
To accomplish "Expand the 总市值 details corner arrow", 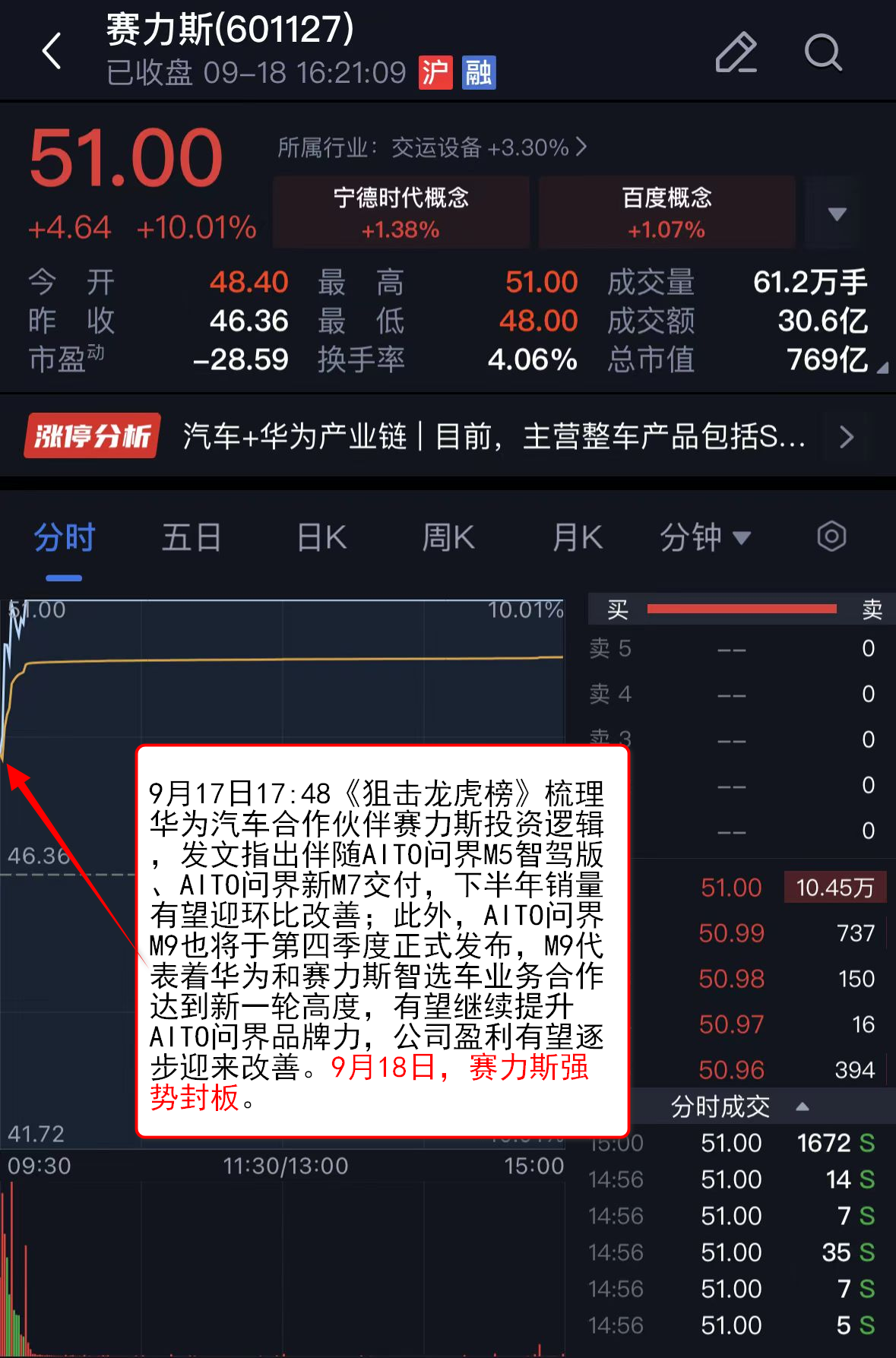I will pos(882,369).
